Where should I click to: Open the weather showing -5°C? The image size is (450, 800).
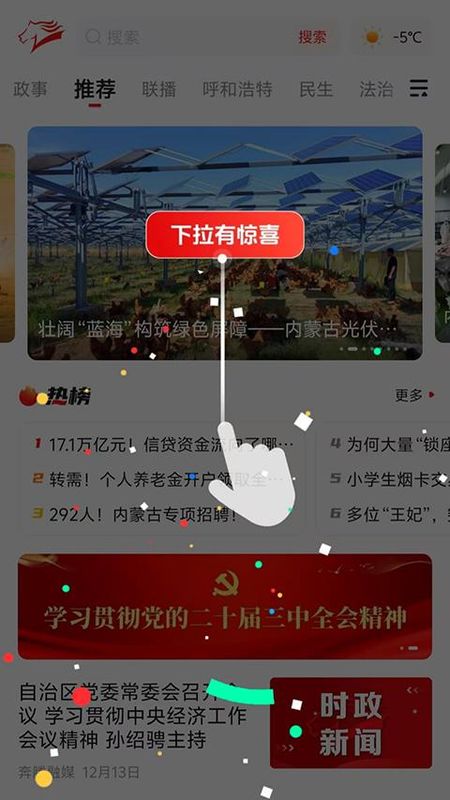tap(393, 37)
